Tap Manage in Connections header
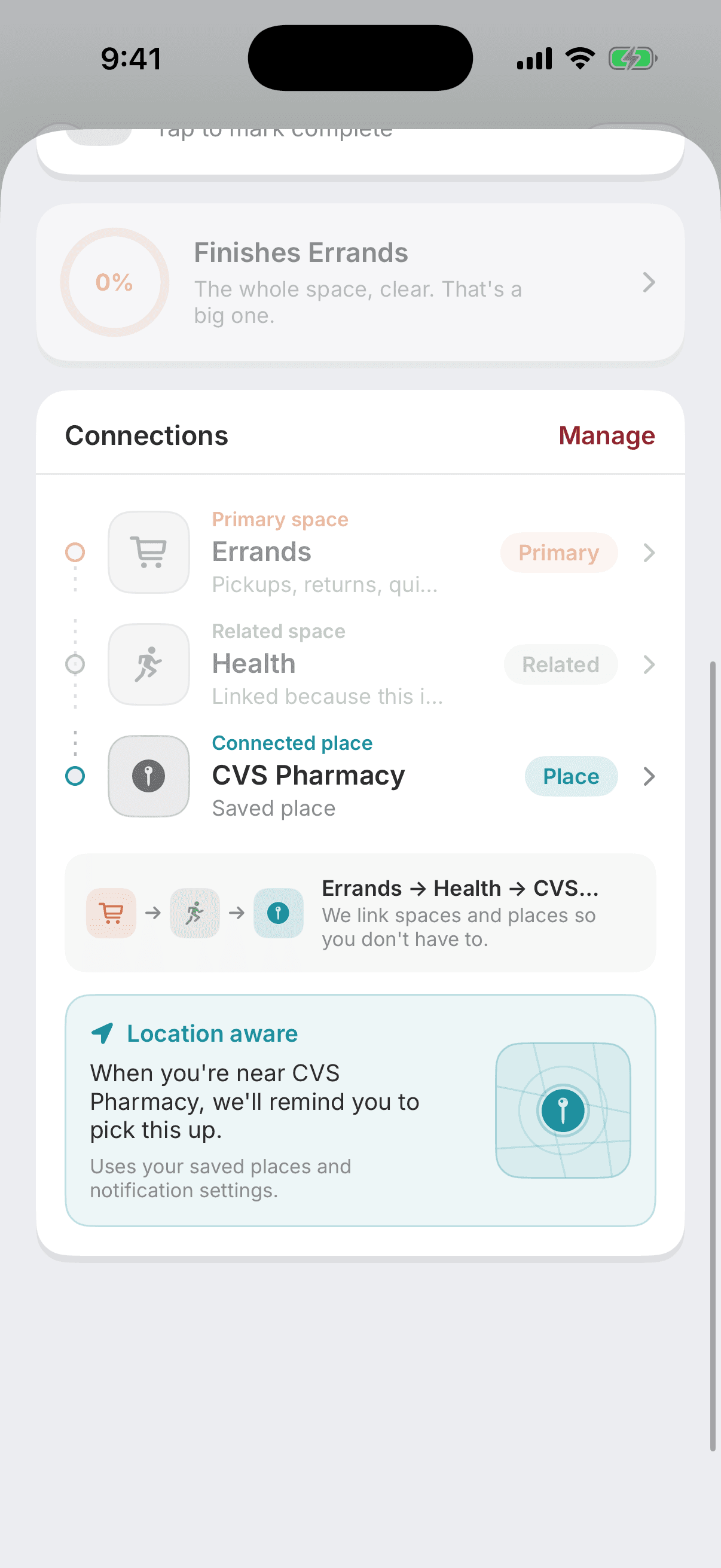 tap(607, 436)
